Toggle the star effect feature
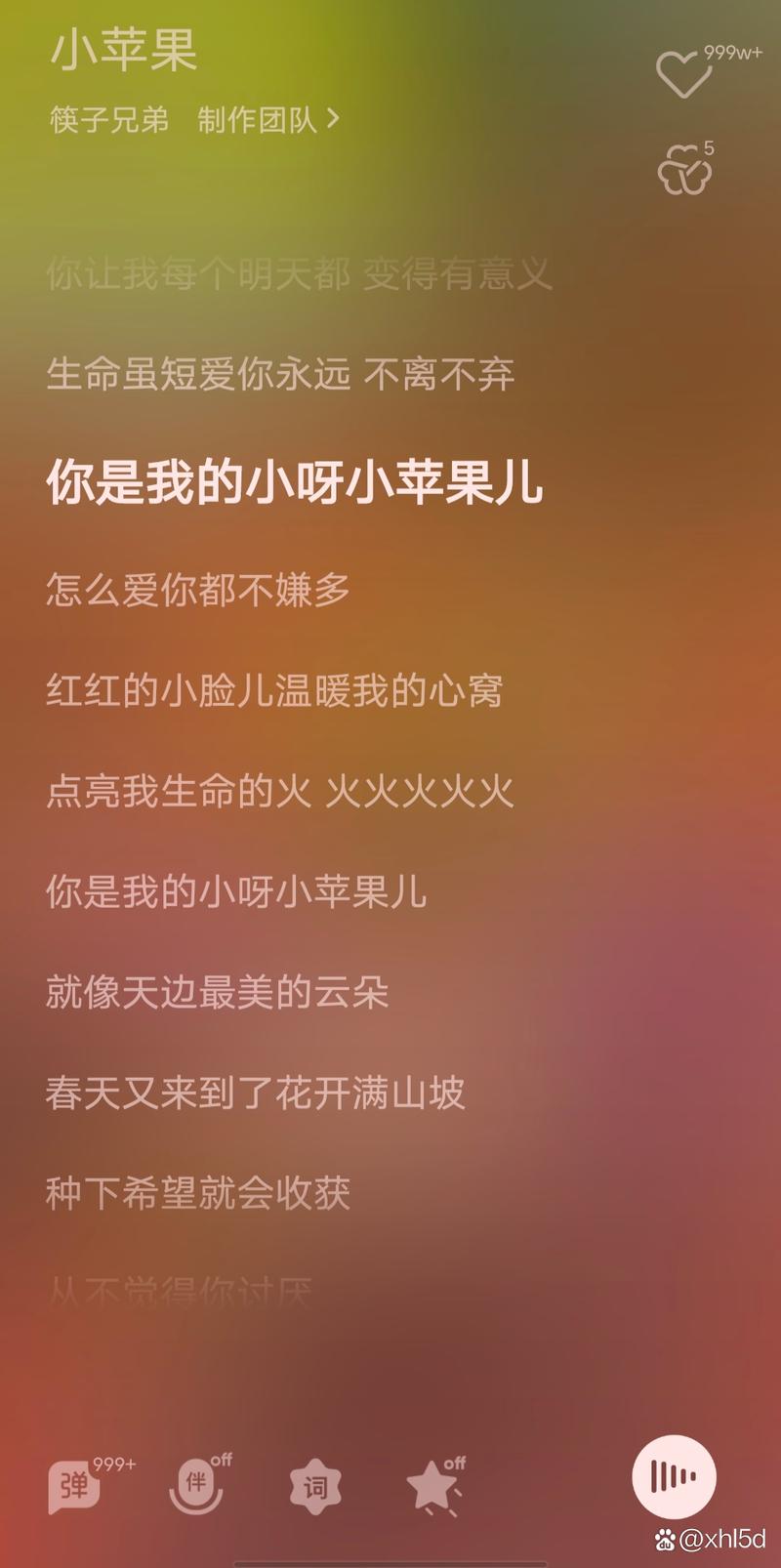 click(432, 1487)
